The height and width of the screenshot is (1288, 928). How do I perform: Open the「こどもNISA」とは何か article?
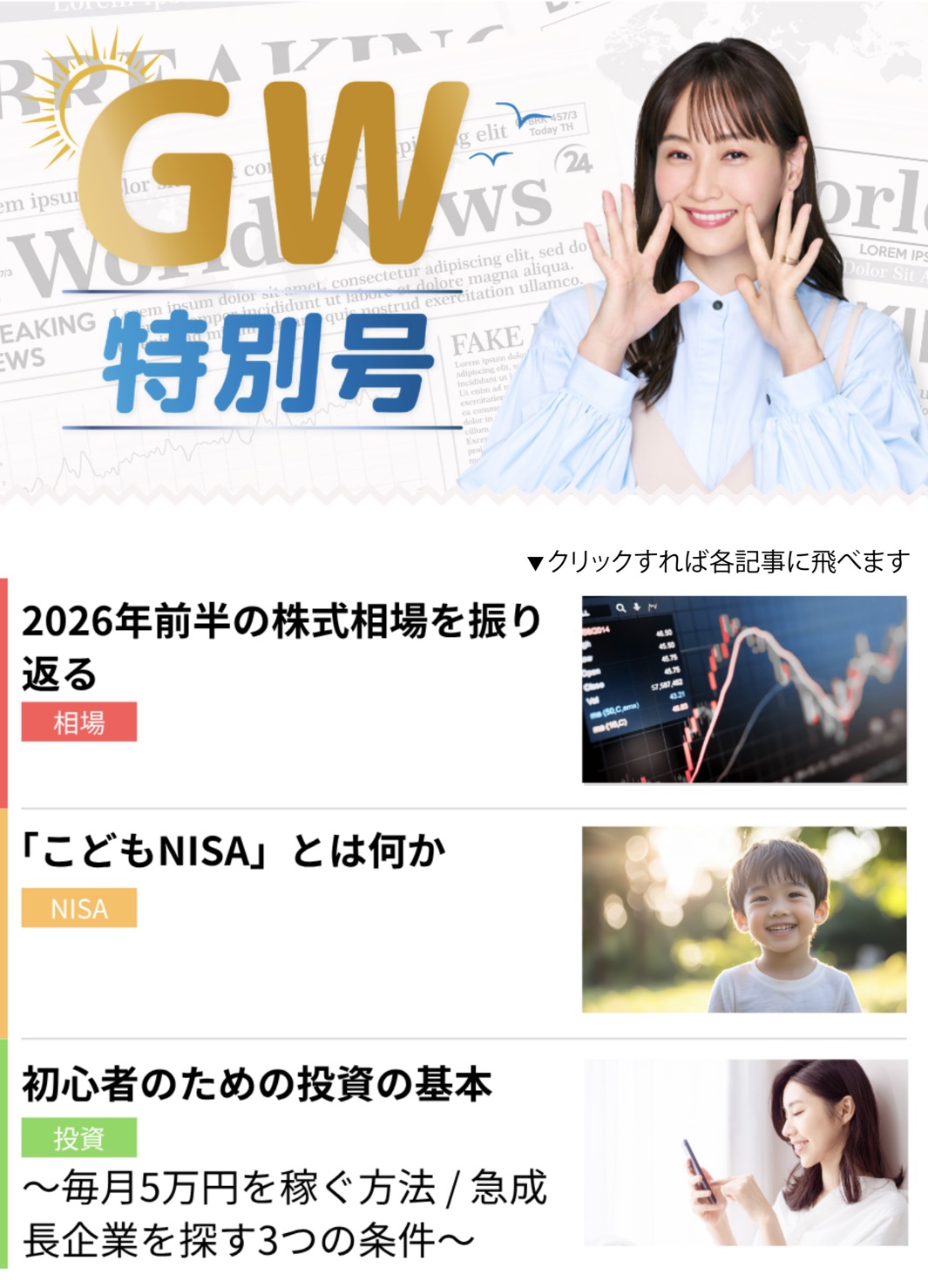(x=234, y=851)
